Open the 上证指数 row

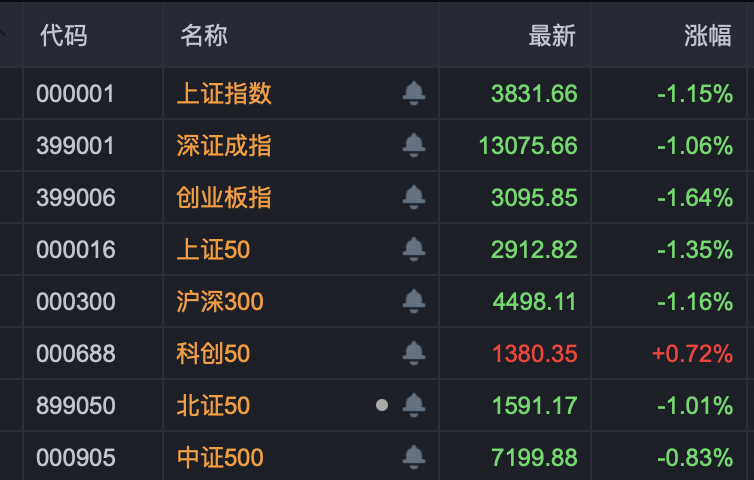pos(224,94)
